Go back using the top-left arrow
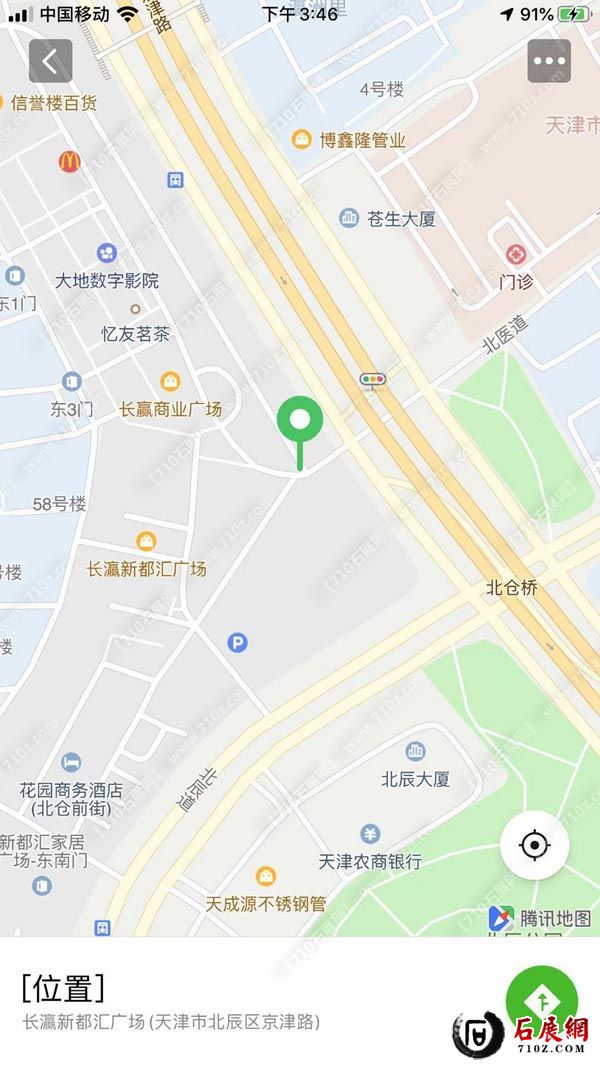Screen dimensions: 600x1067 coord(51,61)
